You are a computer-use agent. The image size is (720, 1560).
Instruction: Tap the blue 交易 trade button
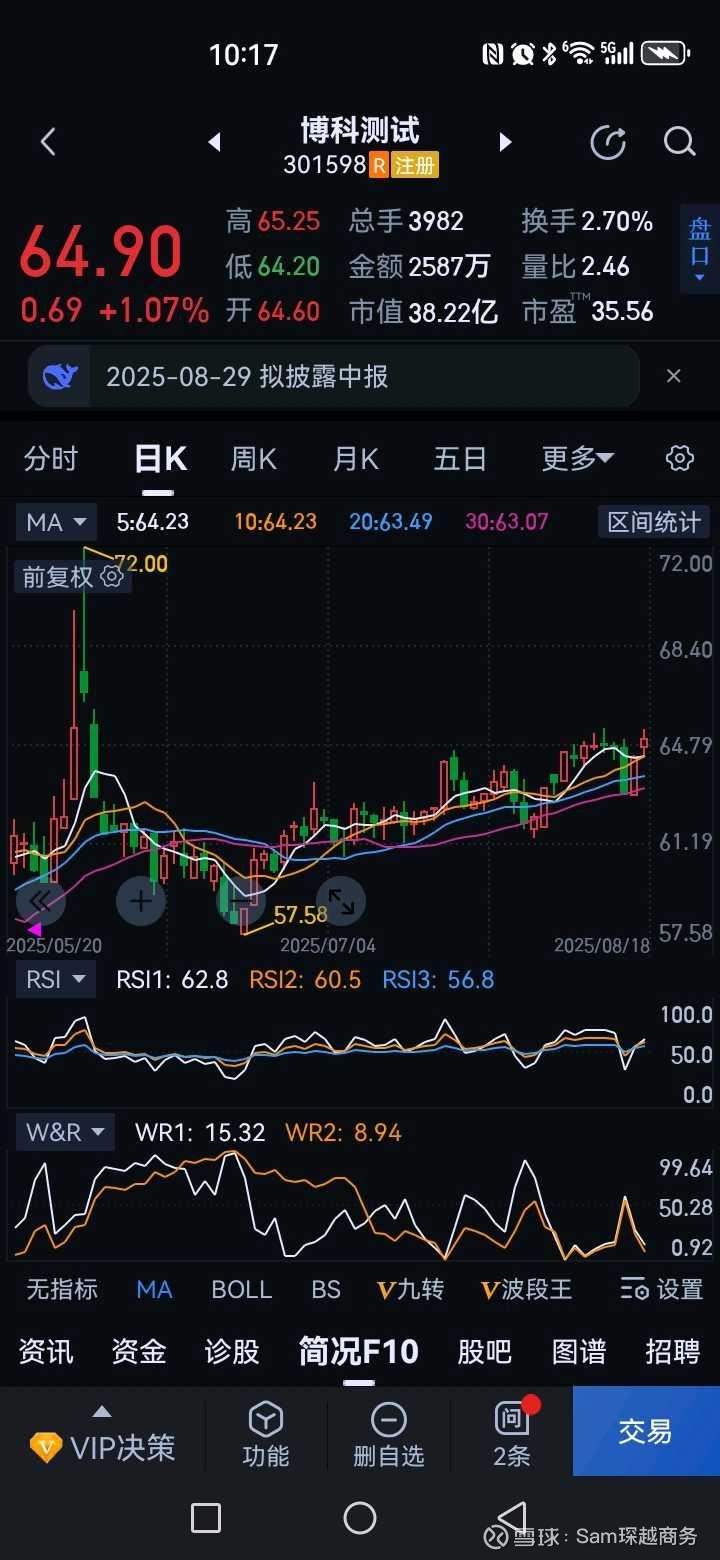(x=645, y=1431)
